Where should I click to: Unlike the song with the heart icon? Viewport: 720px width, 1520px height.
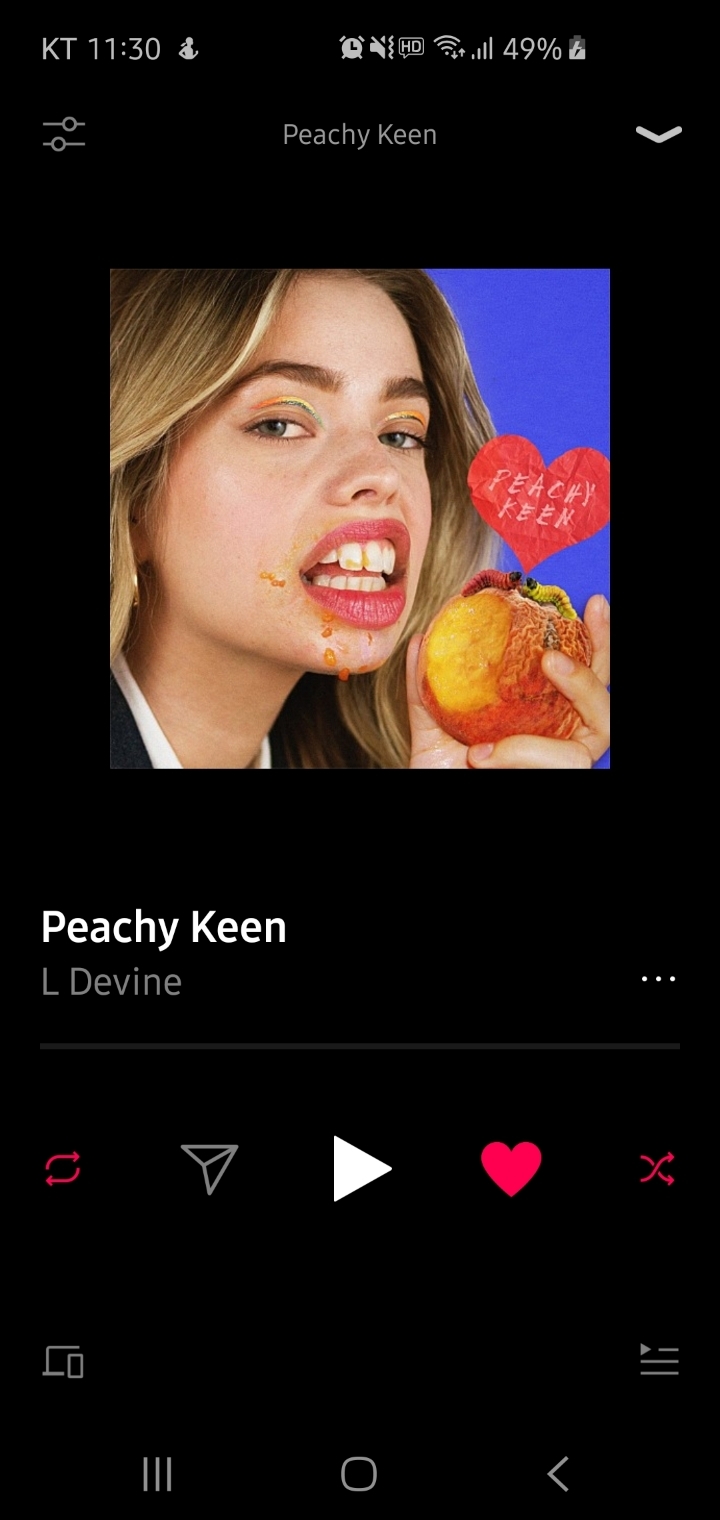click(x=511, y=1168)
